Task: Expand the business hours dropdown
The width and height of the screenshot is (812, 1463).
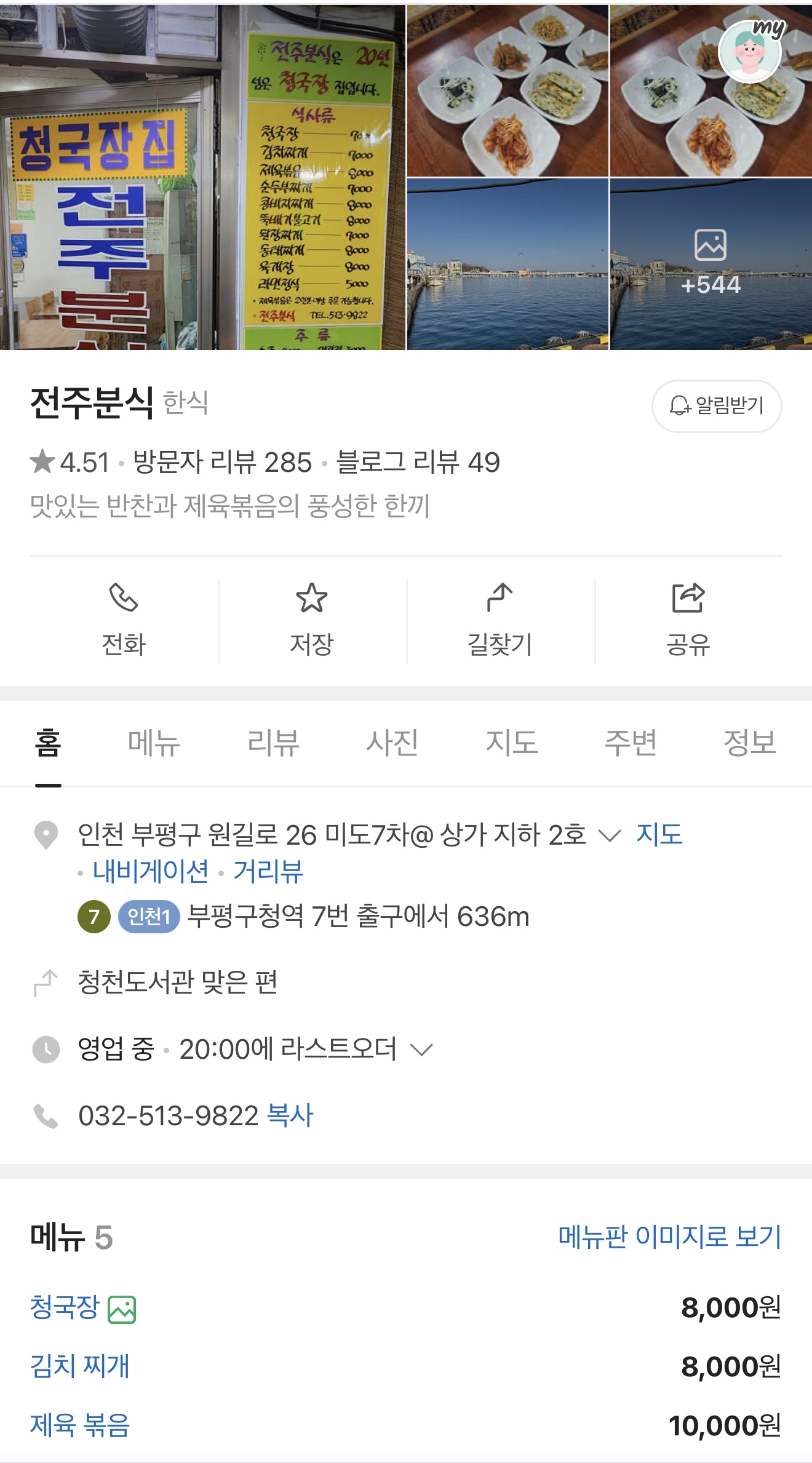Action: [421, 1050]
